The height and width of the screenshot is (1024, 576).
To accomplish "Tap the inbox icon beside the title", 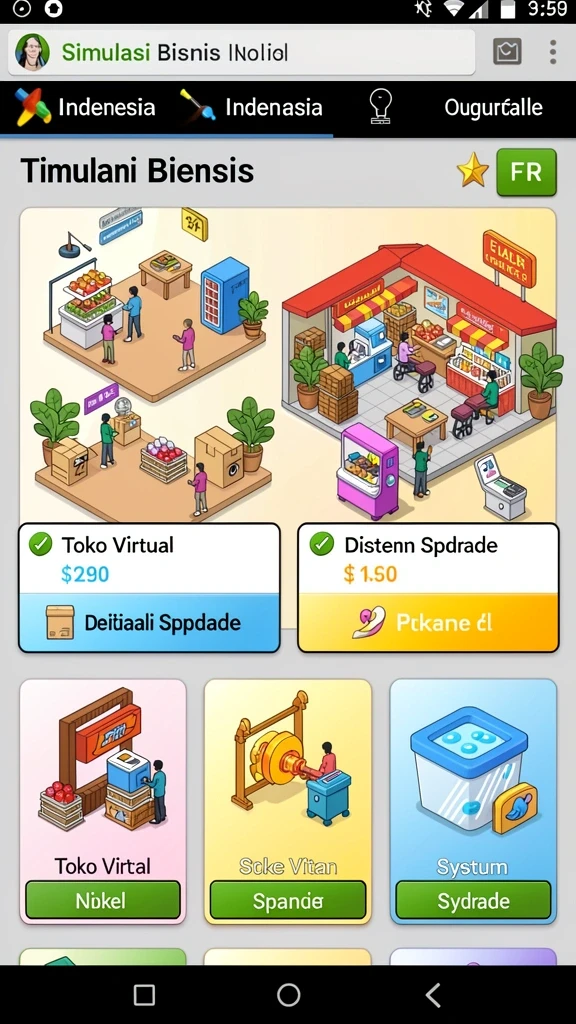I will 507,52.
